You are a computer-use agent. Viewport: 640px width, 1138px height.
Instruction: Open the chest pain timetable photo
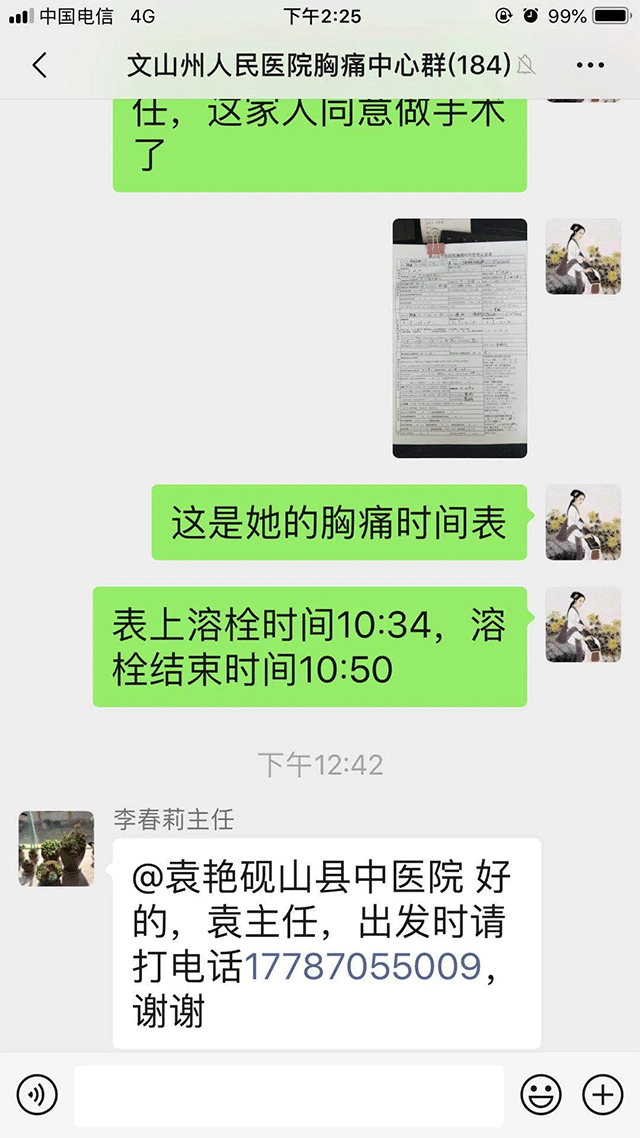460,338
